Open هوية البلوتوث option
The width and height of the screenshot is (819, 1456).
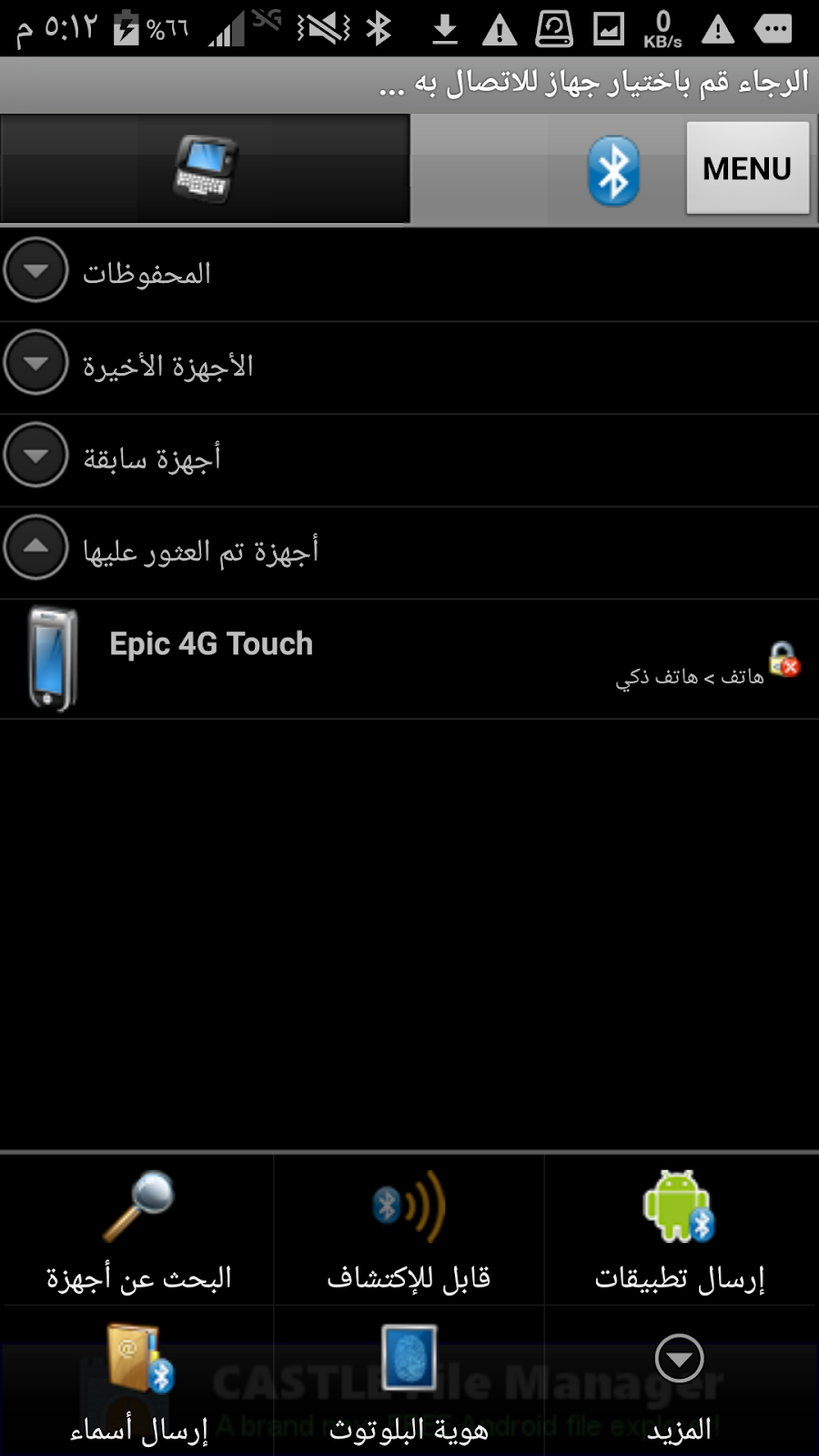pyautogui.click(x=409, y=1383)
